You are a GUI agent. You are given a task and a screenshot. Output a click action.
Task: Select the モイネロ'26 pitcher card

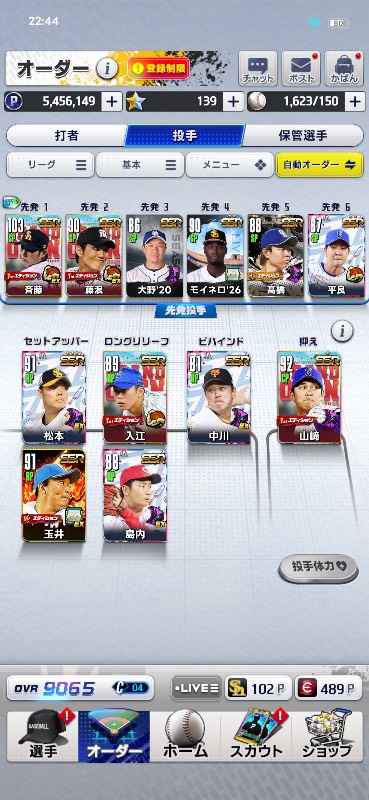pyautogui.click(x=215, y=256)
